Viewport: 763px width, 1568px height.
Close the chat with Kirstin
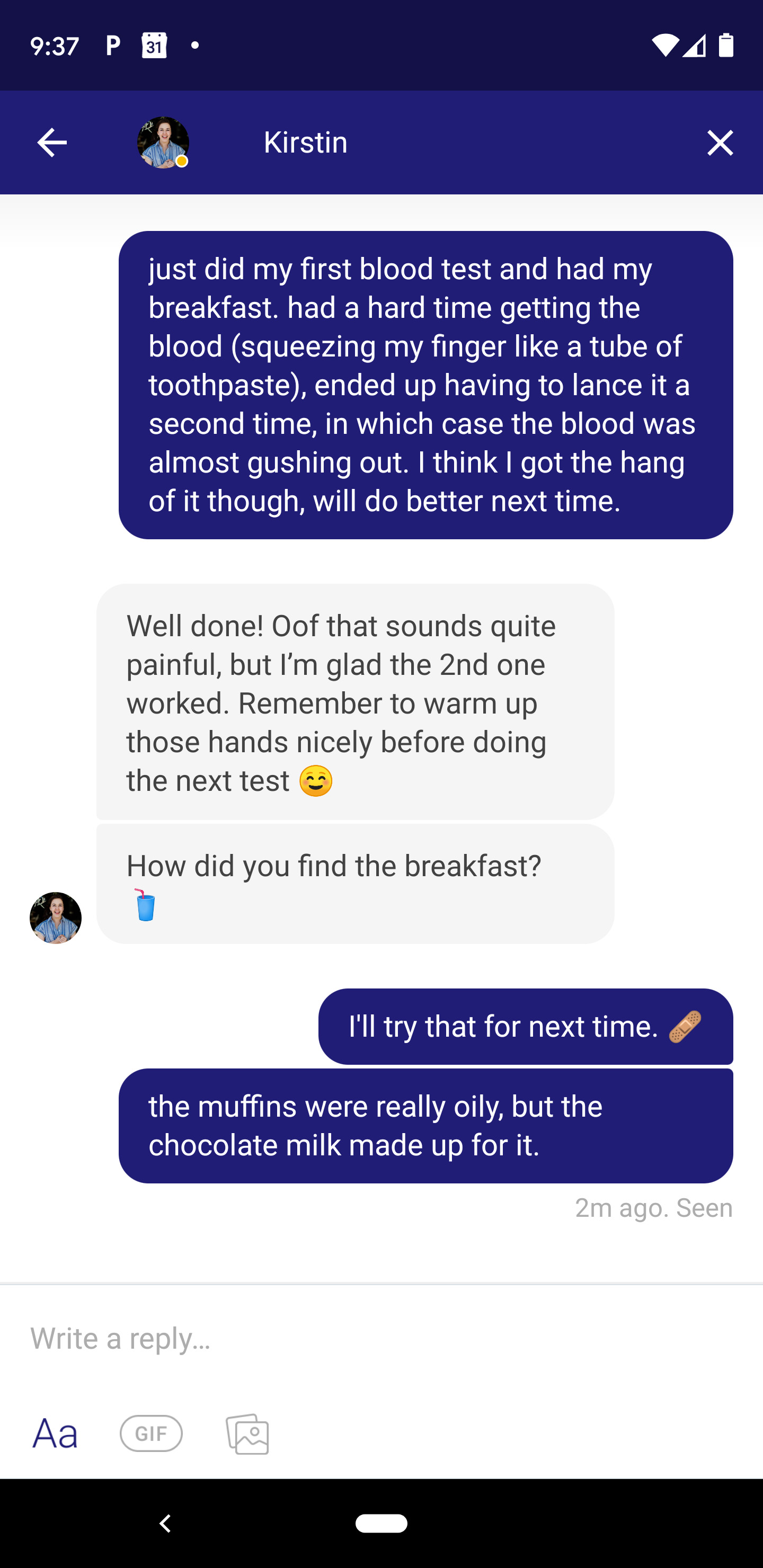tap(720, 143)
